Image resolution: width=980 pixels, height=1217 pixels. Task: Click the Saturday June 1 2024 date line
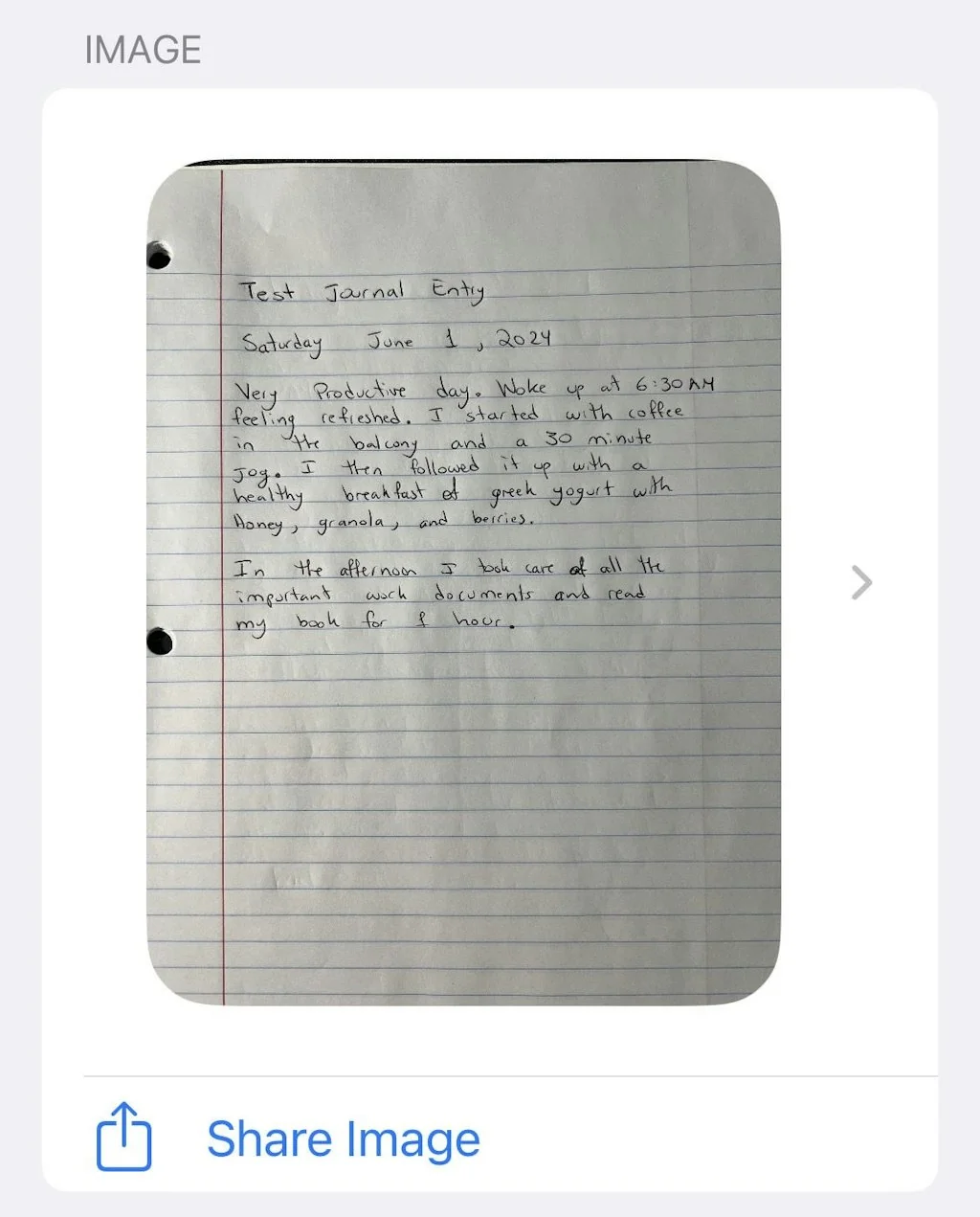pyautogui.click(x=397, y=341)
